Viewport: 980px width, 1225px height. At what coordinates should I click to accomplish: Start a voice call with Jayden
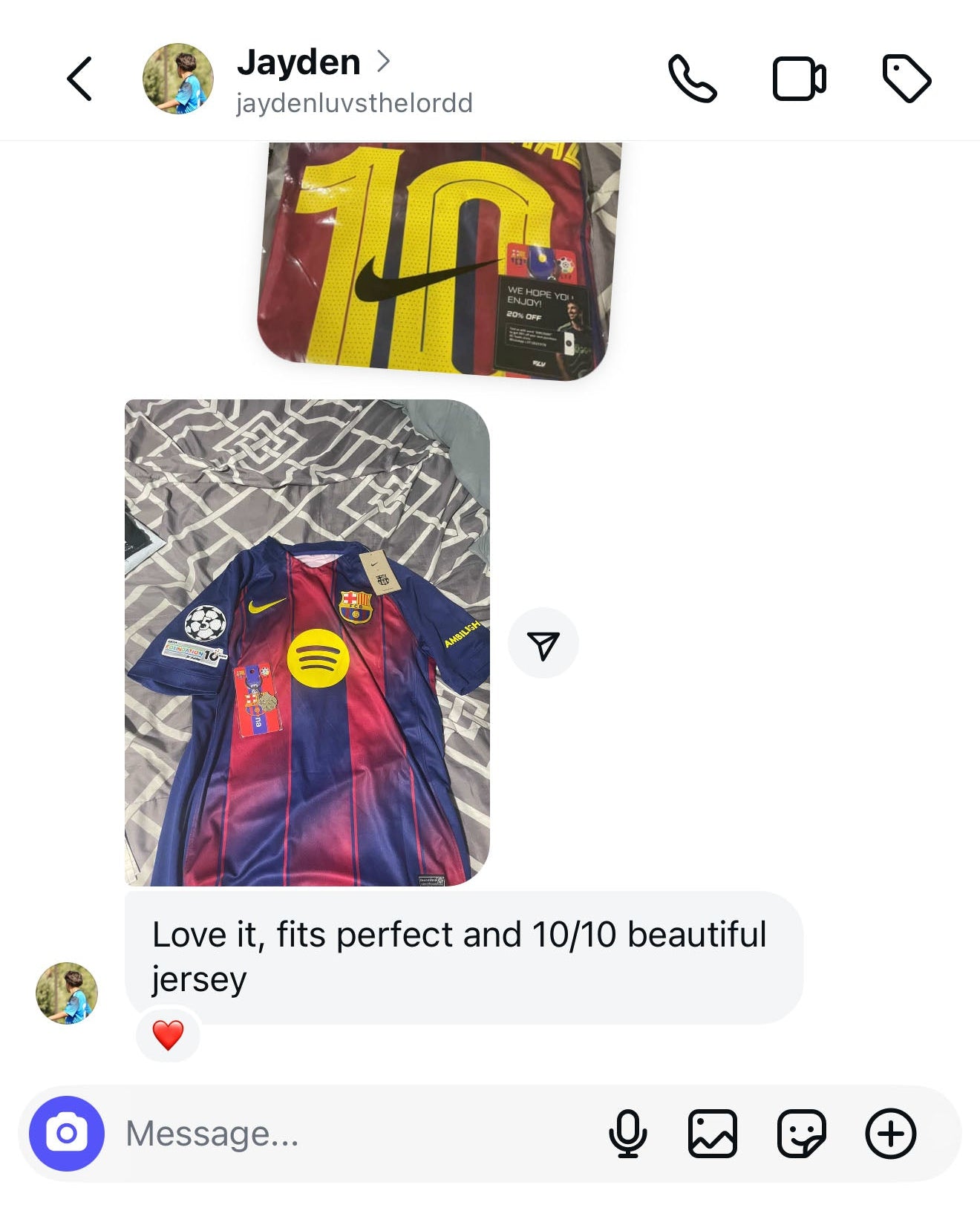[692, 79]
